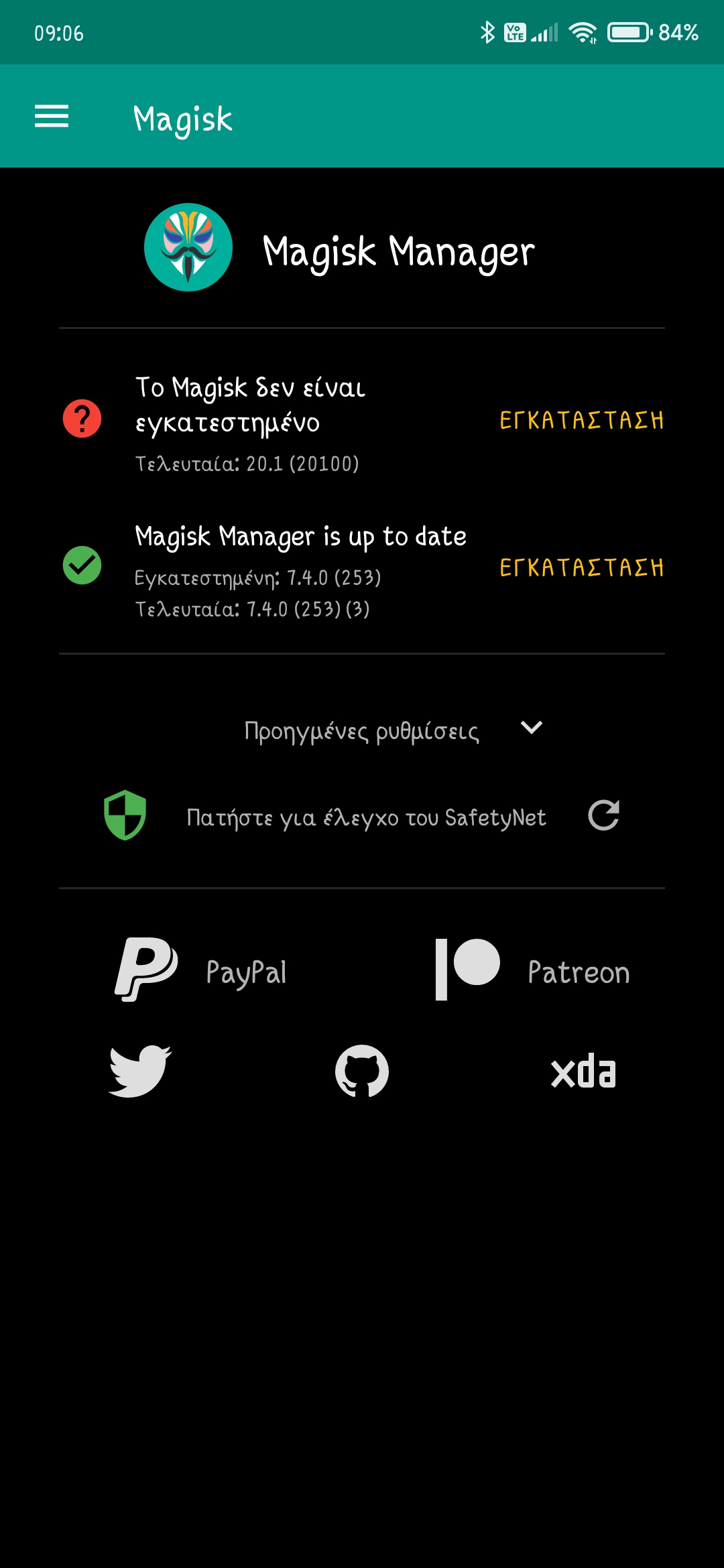724x1568 pixels.
Task: Open the Patreon support link
Action: click(x=533, y=970)
